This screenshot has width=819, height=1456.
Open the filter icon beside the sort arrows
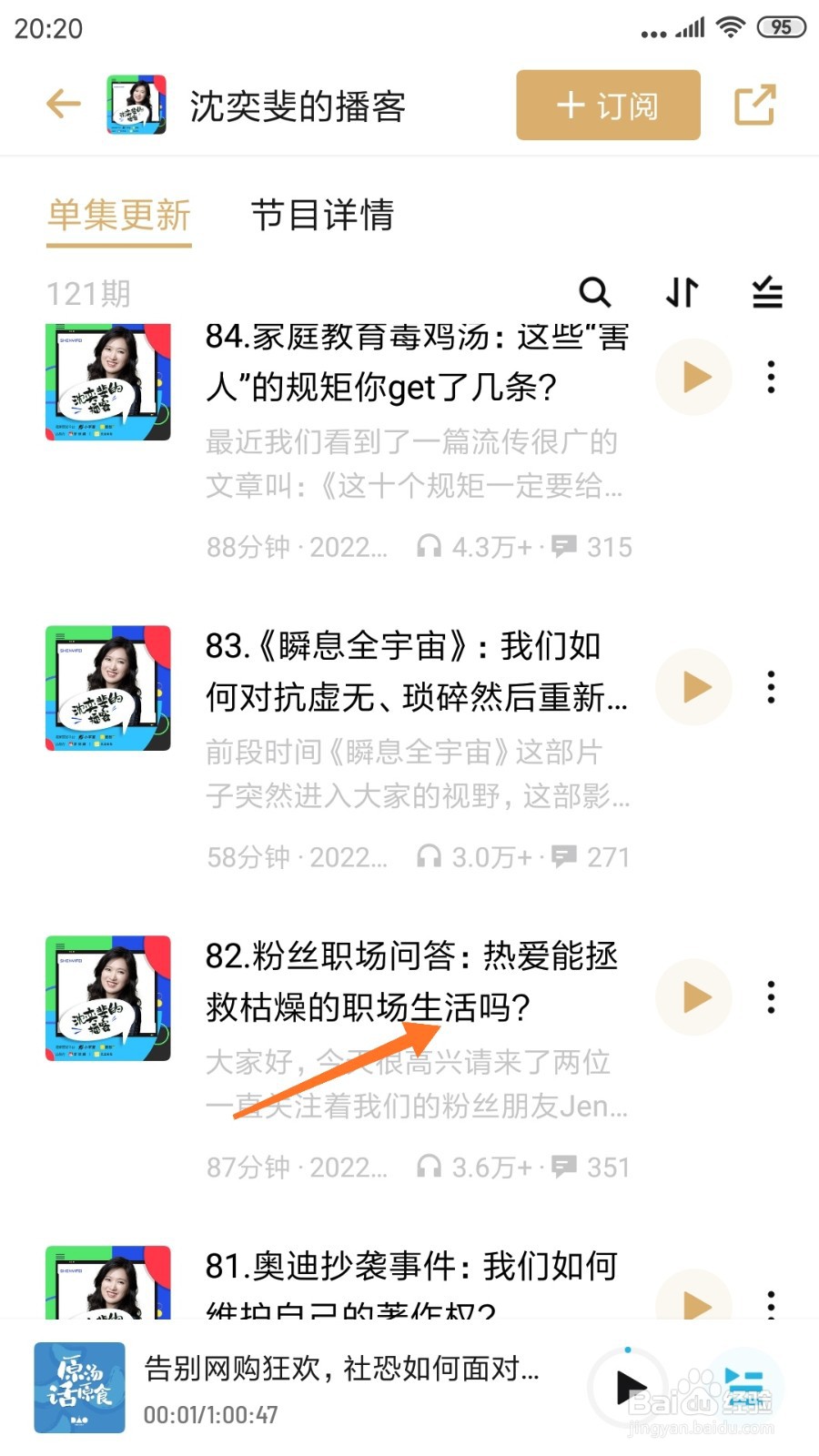click(x=767, y=293)
